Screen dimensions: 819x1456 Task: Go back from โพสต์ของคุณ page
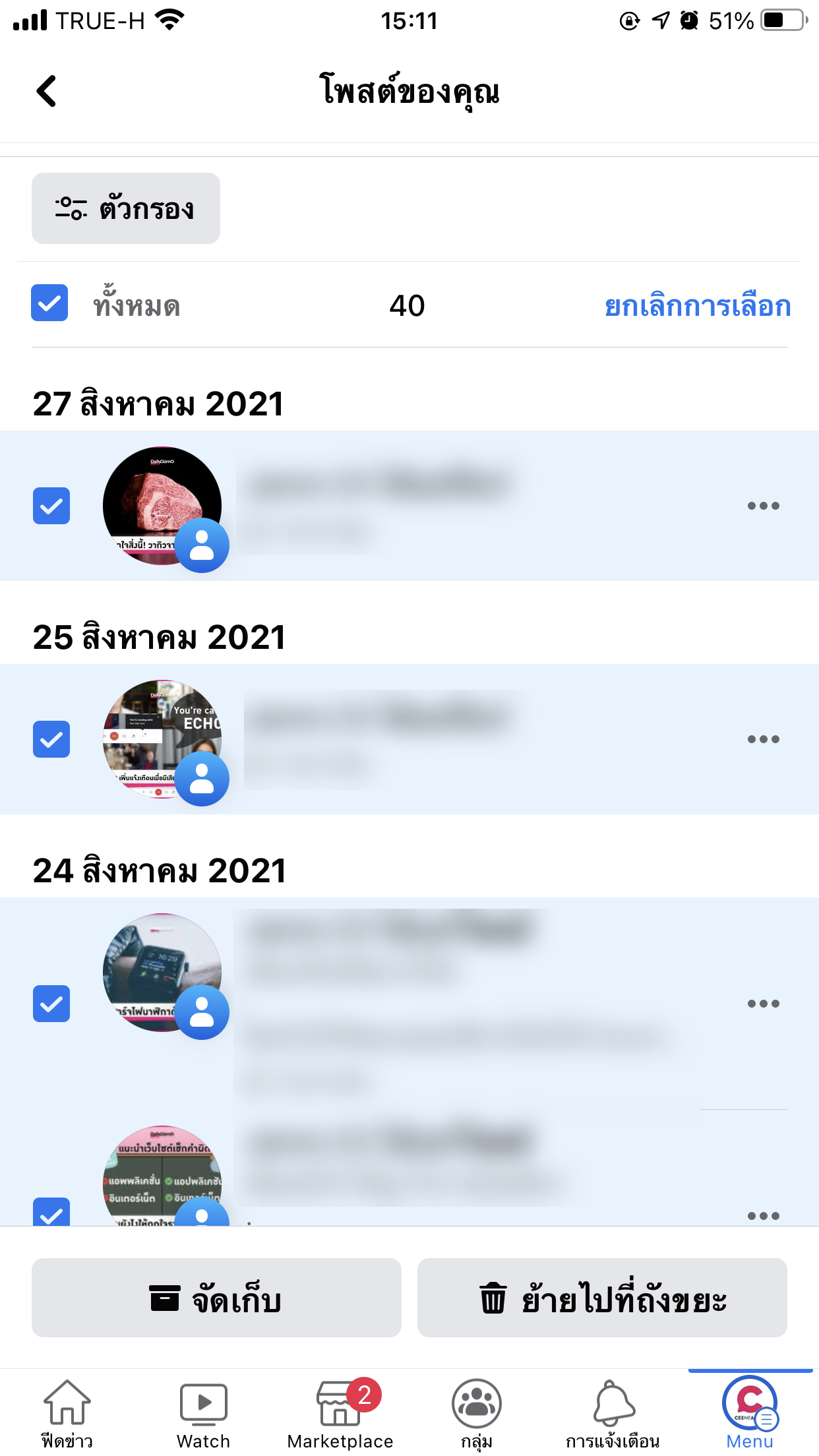[x=46, y=91]
